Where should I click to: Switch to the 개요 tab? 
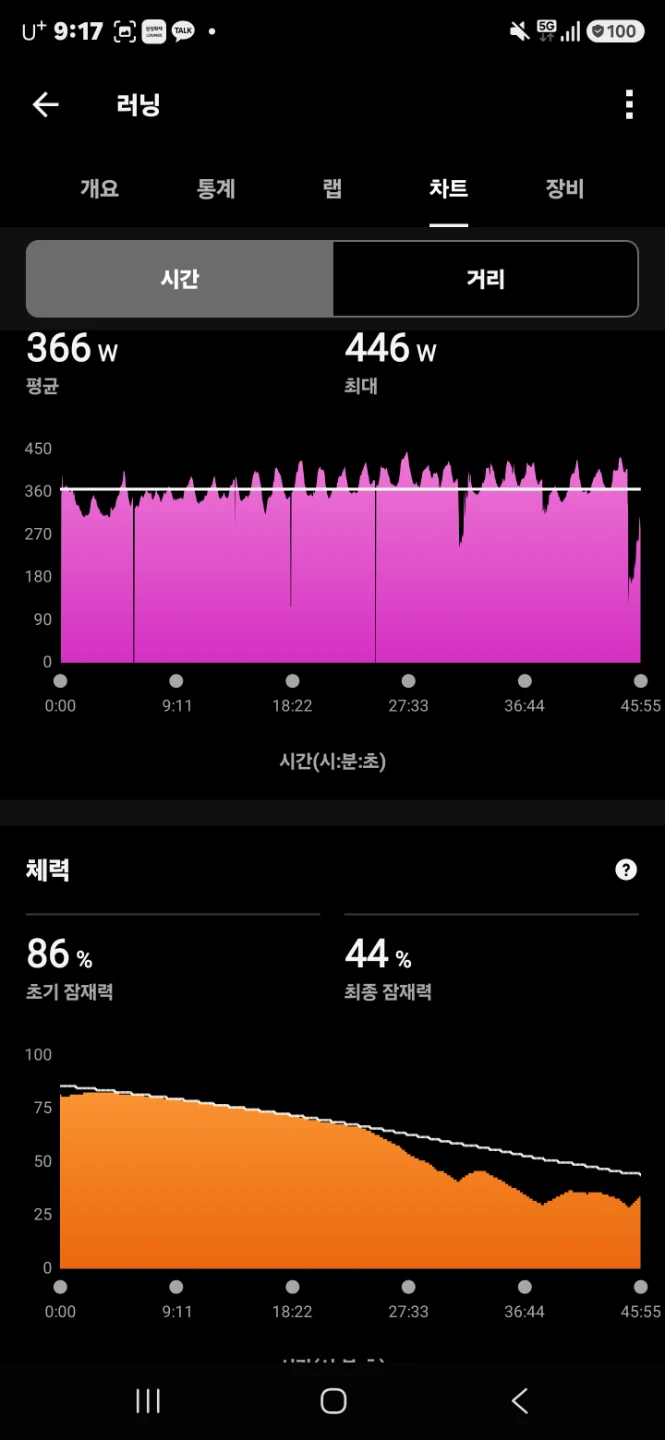pos(100,188)
